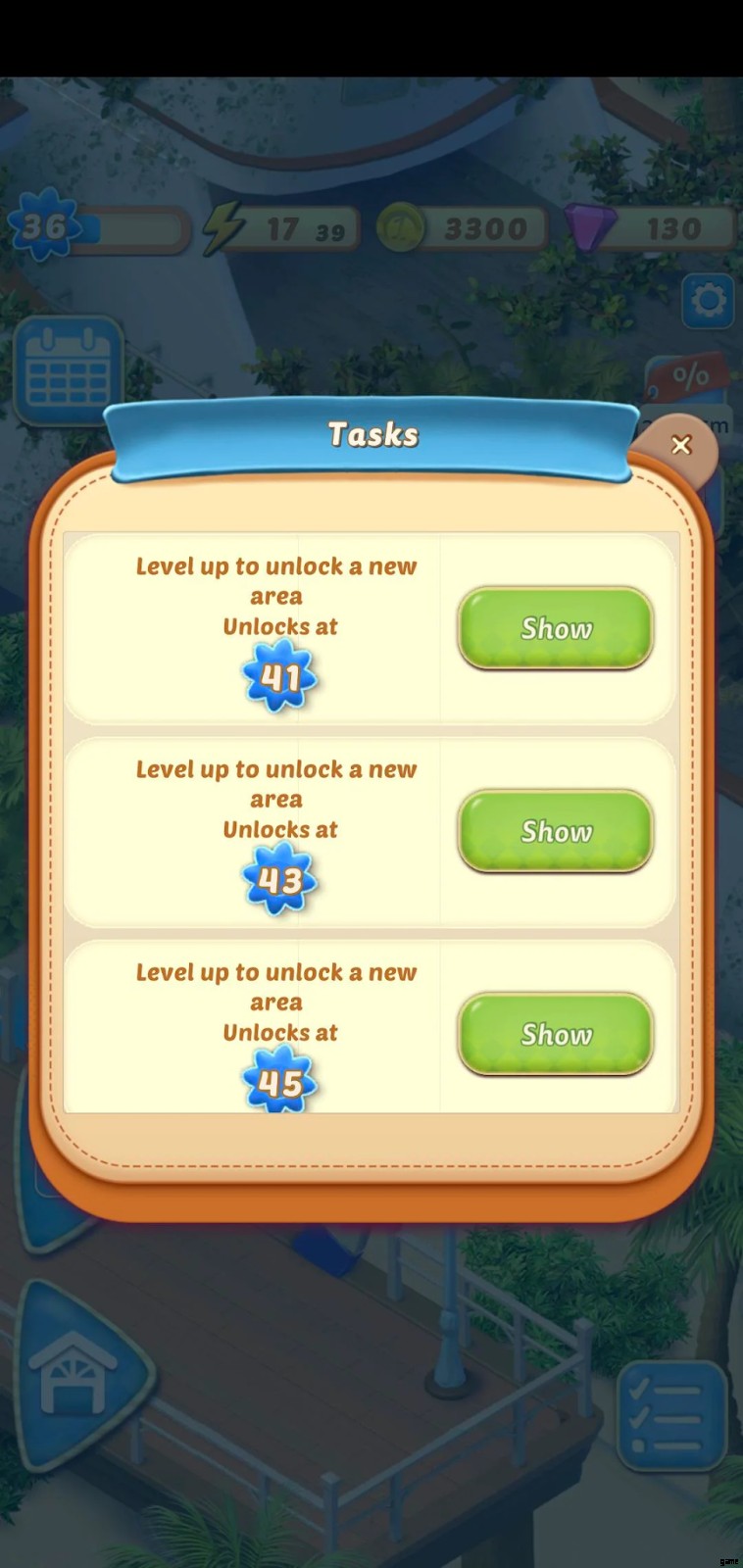Show the area unlocking at level 41

click(x=555, y=628)
